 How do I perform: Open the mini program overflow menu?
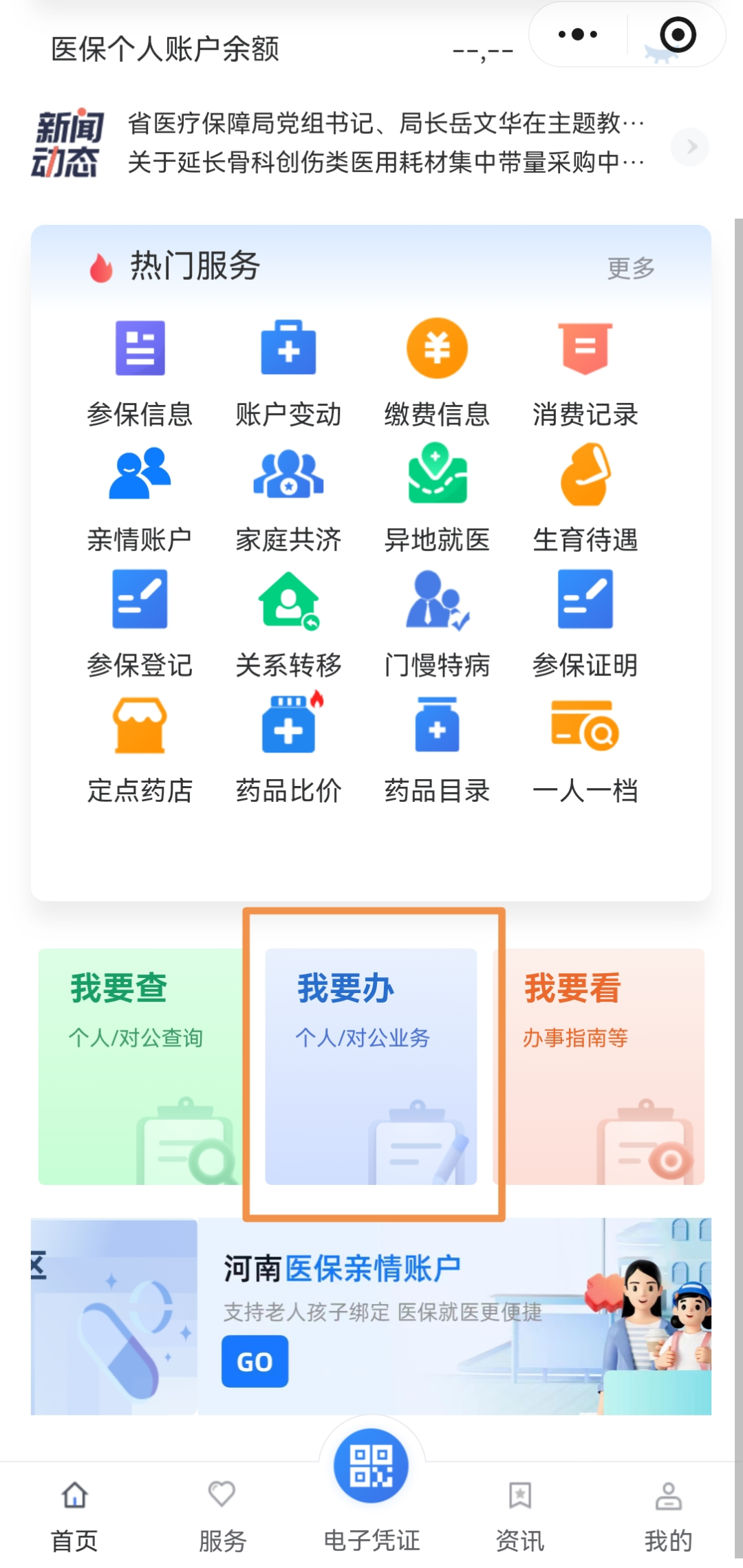pyautogui.click(x=578, y=34)
